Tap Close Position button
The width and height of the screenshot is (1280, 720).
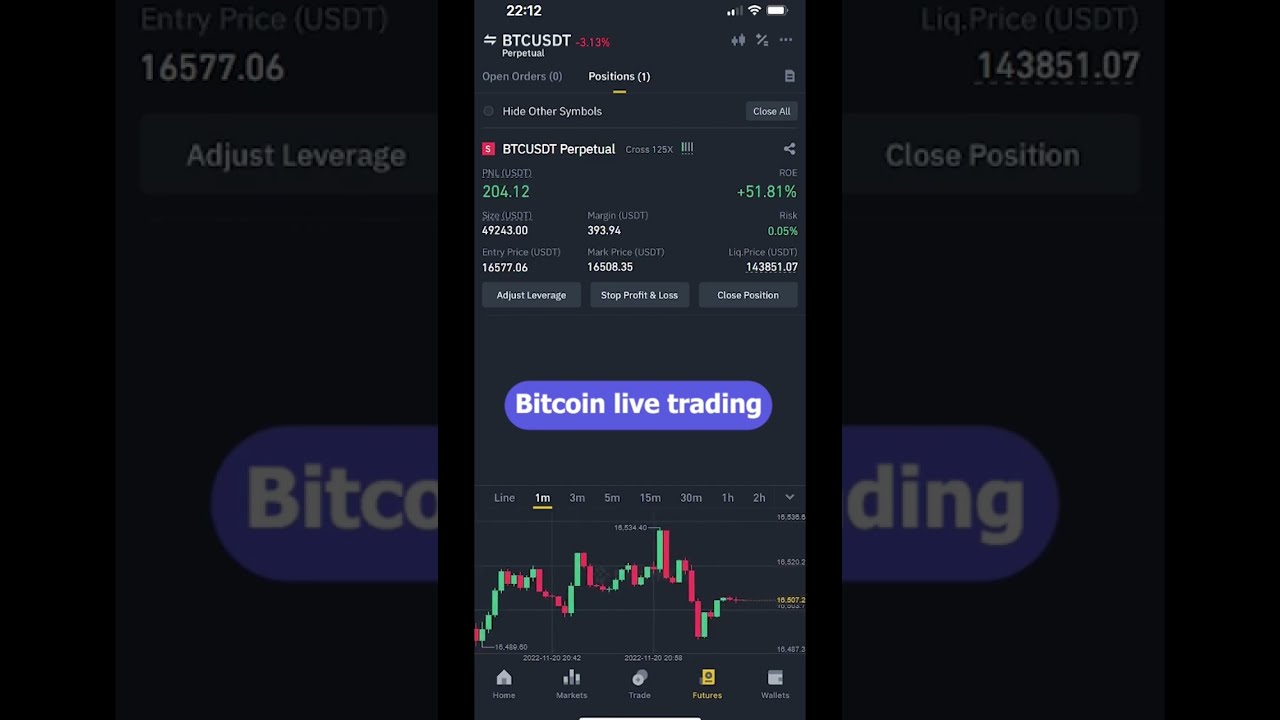(747, 295)
